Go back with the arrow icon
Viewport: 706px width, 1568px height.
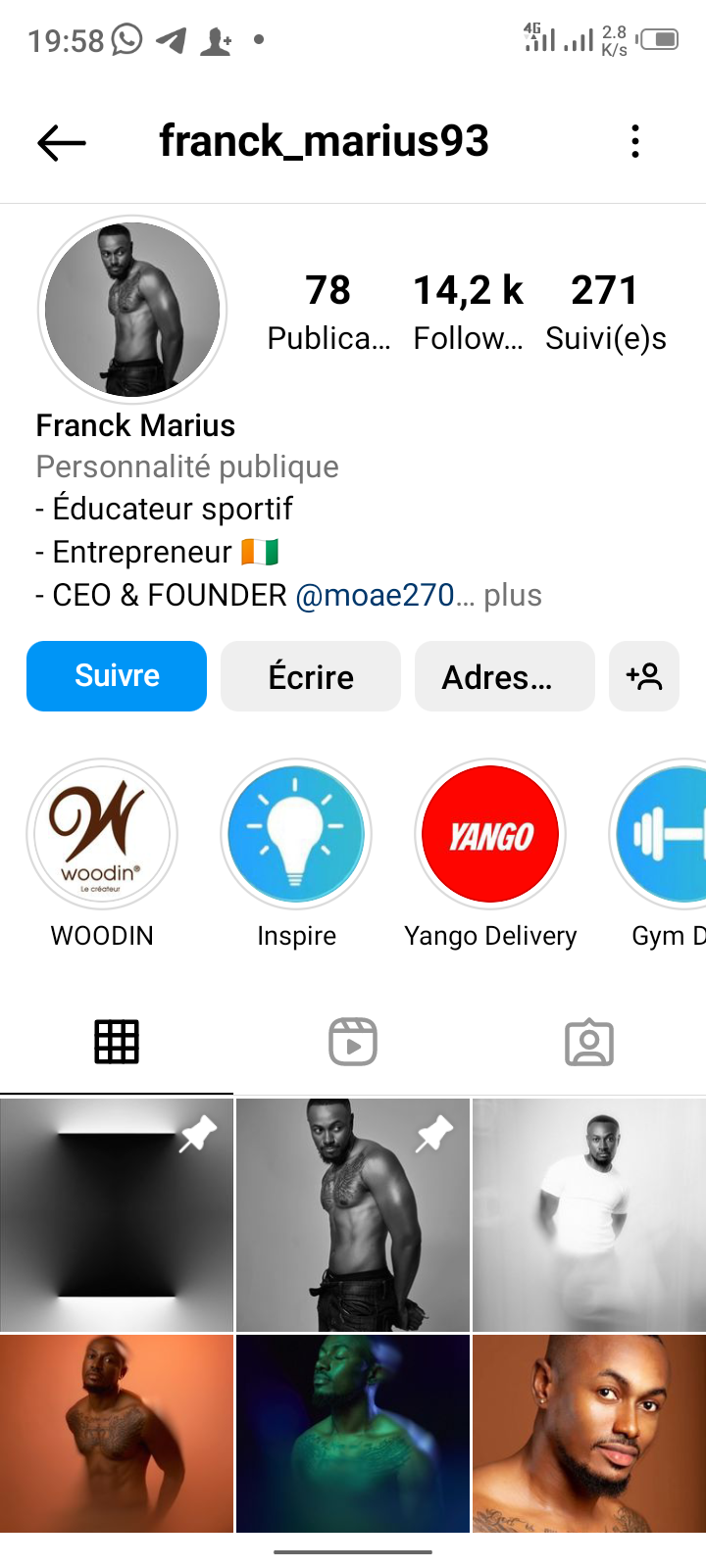(x=62, y=142)
